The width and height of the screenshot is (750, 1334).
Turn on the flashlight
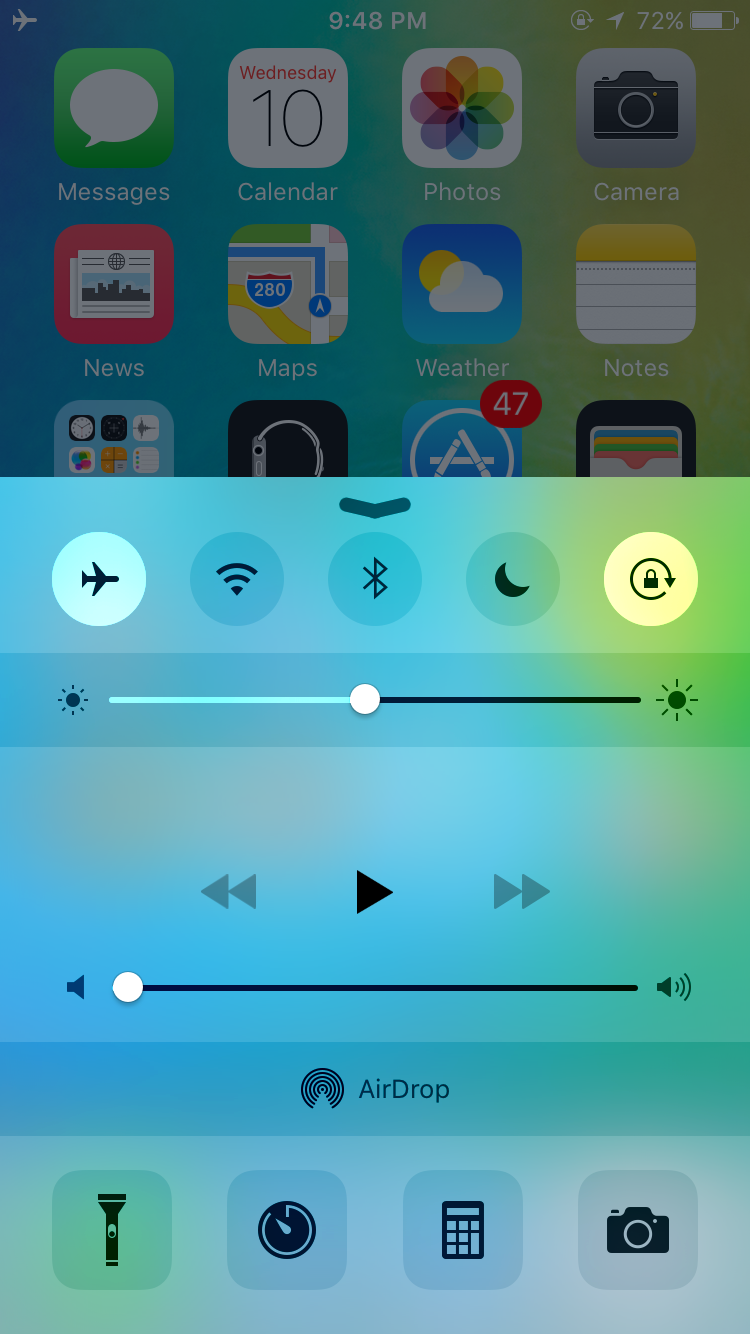coord(112,1230)
